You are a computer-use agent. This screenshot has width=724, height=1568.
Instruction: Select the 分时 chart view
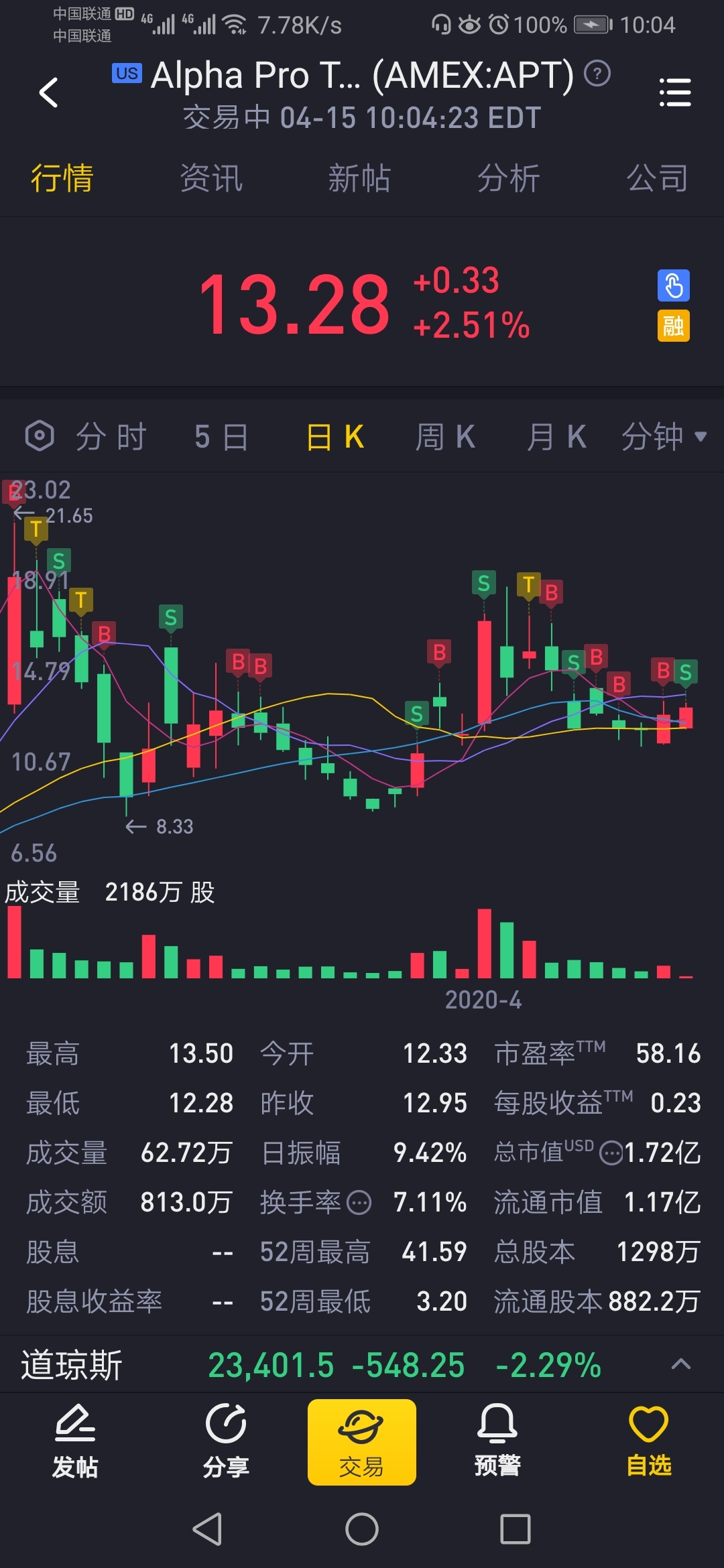click(111, 437)
